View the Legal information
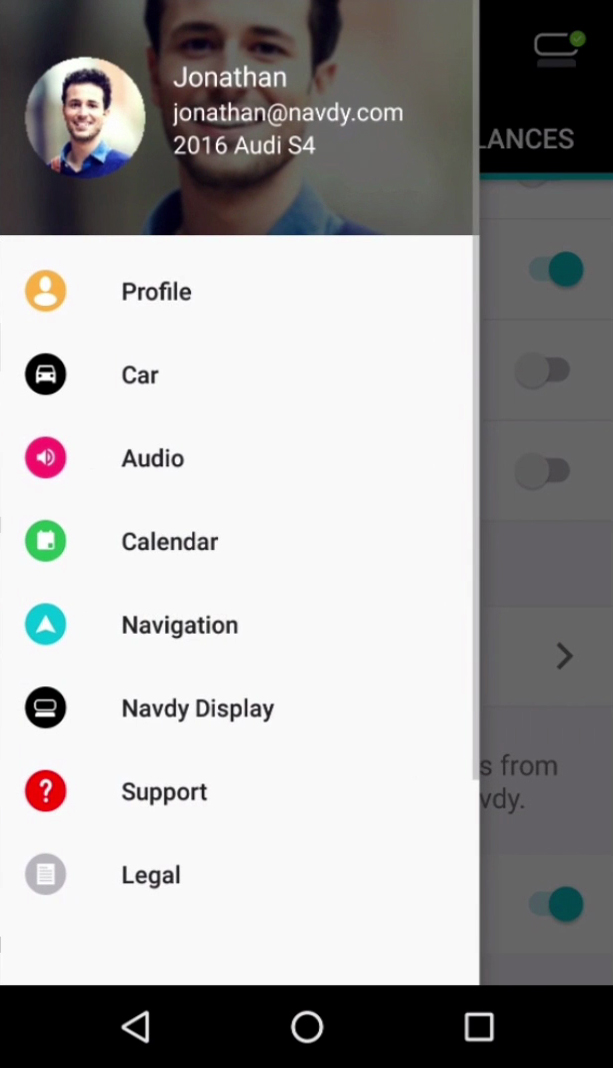Image resolution: width=613 pixels, height=1068 pixels. coord(239,875)
